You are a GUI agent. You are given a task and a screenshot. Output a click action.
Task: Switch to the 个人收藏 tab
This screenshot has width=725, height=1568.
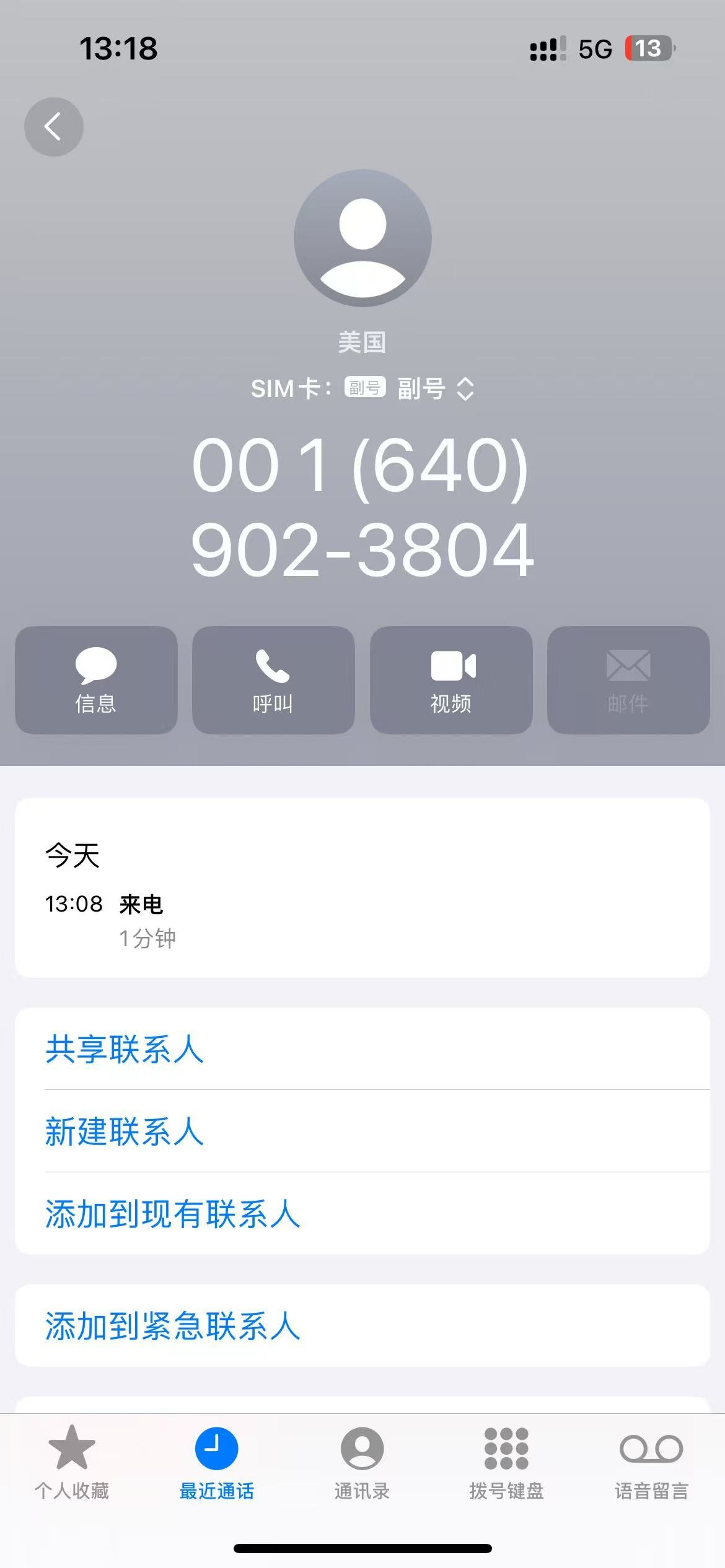point(72,1463)
